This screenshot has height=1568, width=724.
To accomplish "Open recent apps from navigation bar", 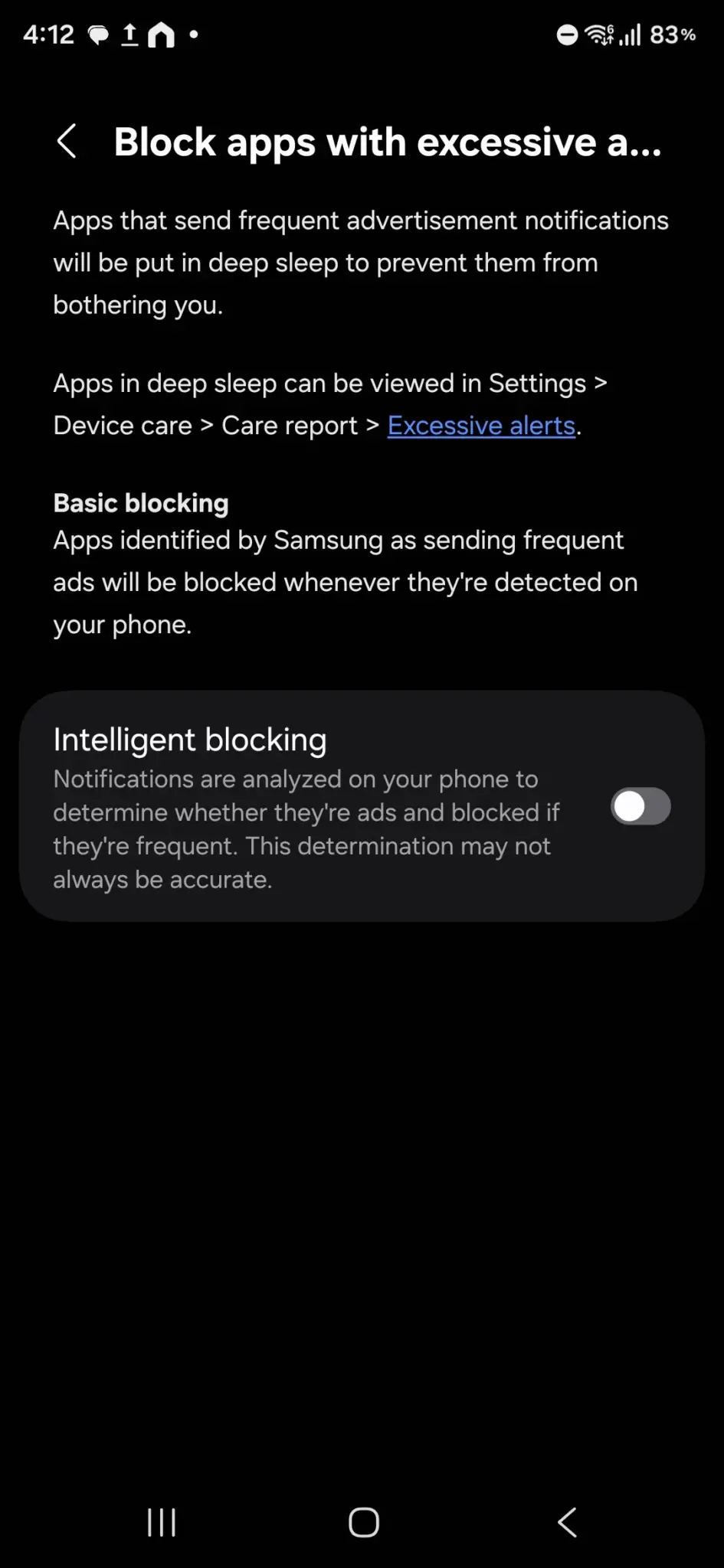I will 161,1522.
